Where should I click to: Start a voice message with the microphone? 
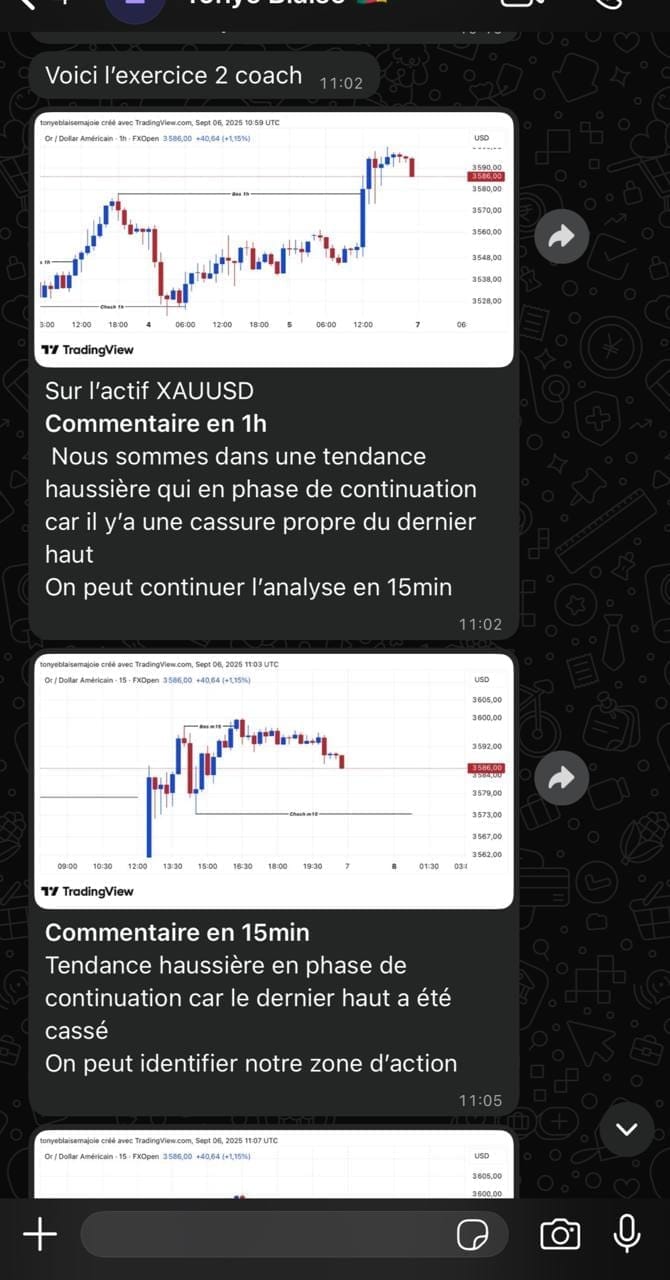point(627,1235)
